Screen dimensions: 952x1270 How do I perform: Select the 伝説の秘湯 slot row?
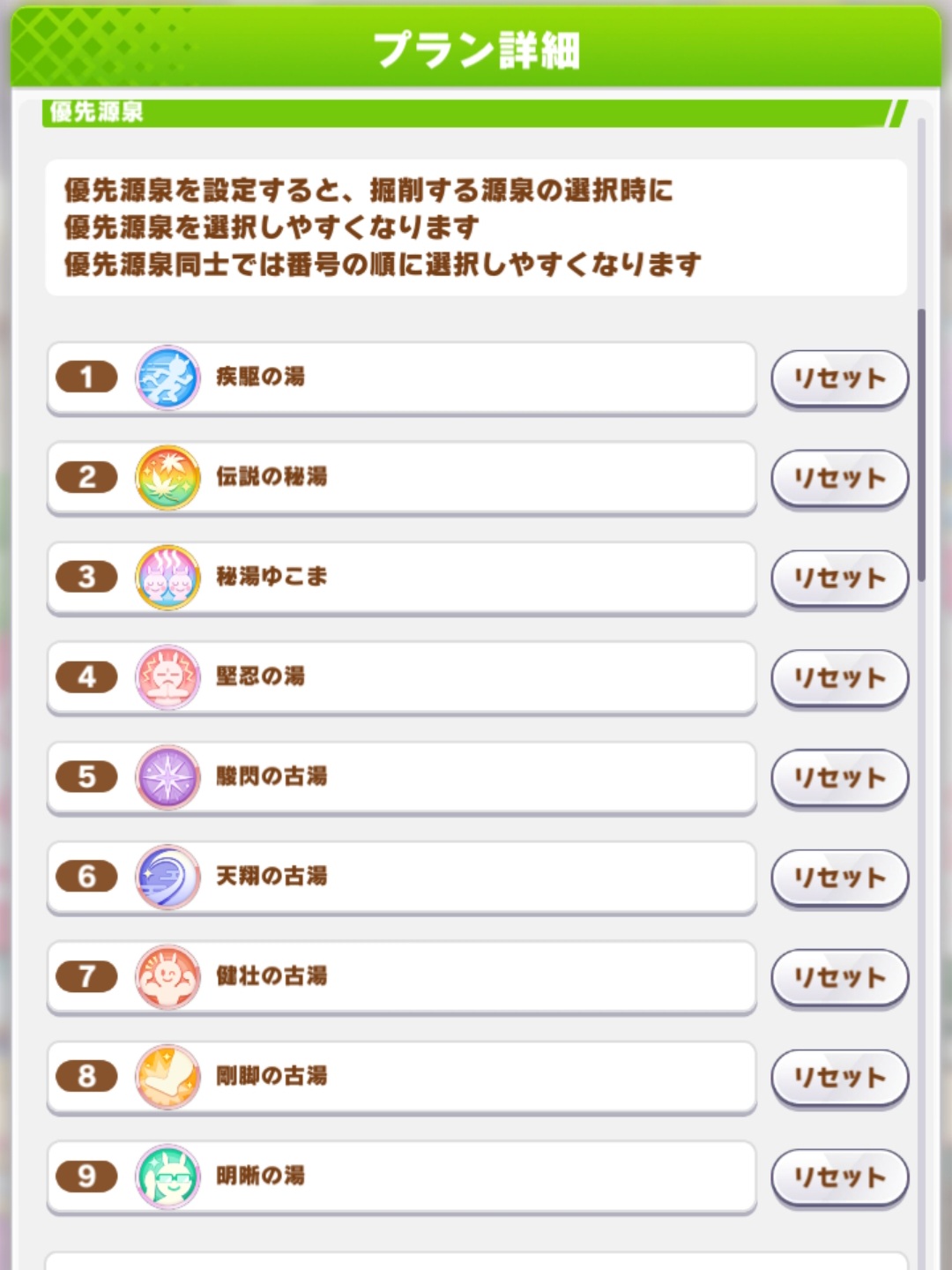(401, 477)
